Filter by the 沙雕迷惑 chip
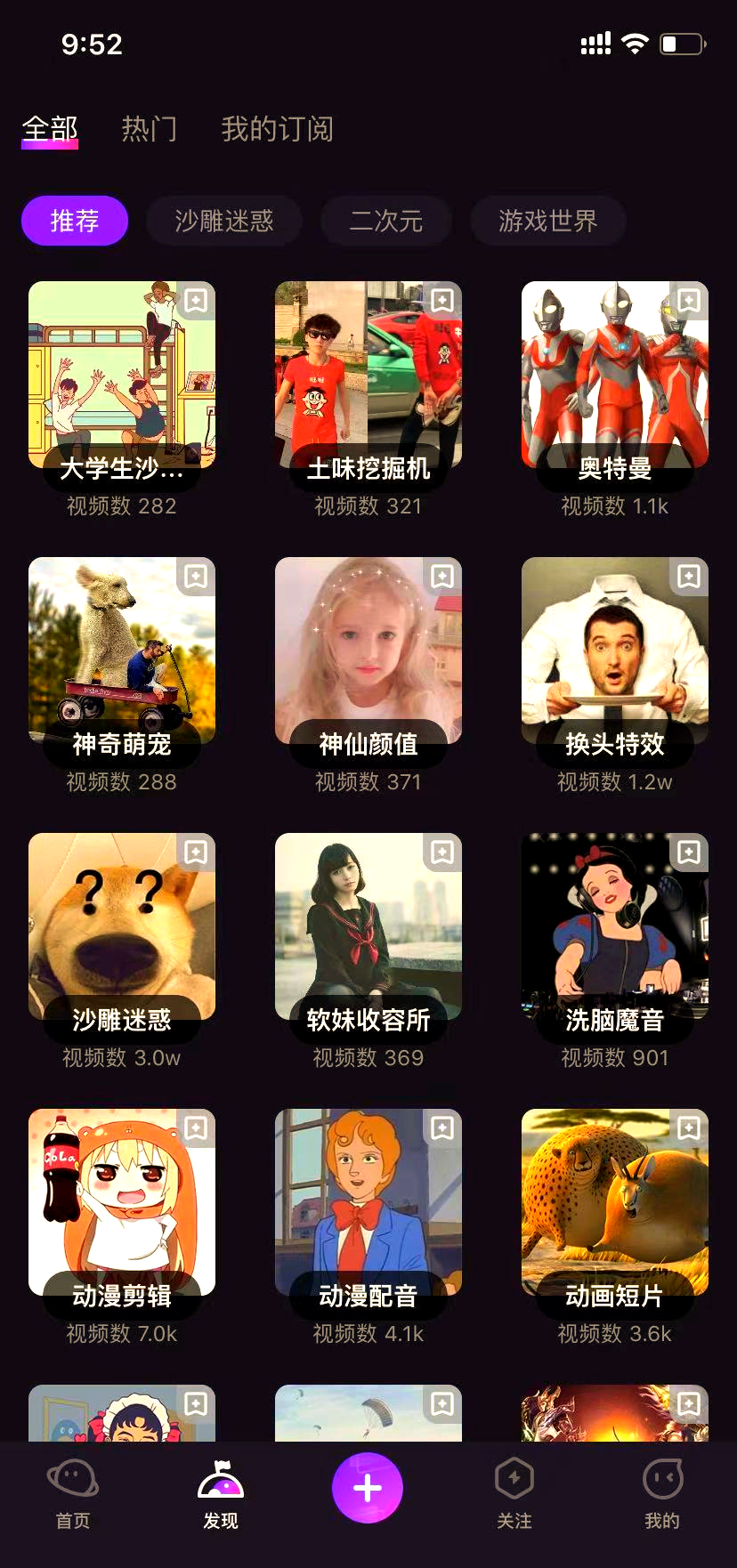The height and width of the screenshot is (1568, 737). coord(223,221)
